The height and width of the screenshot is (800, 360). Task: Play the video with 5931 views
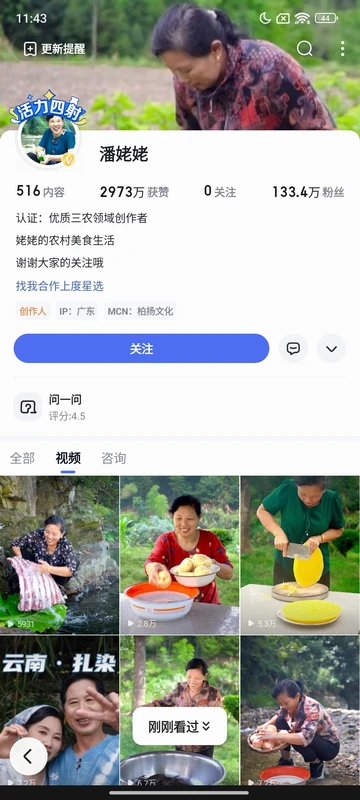pyautogui.click(x=59, y=555)
